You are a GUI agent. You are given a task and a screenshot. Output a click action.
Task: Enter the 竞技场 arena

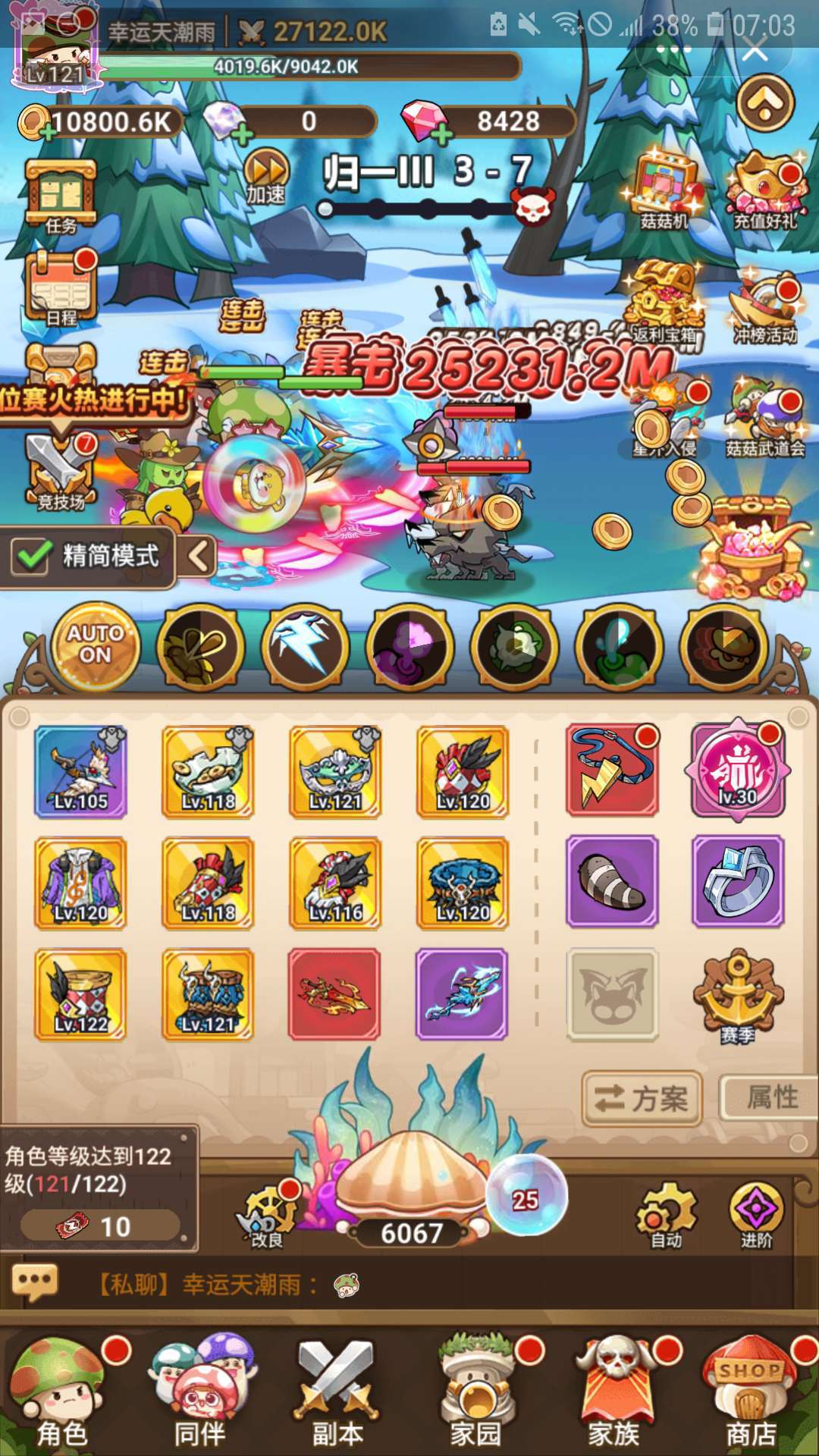coord(61,470)
